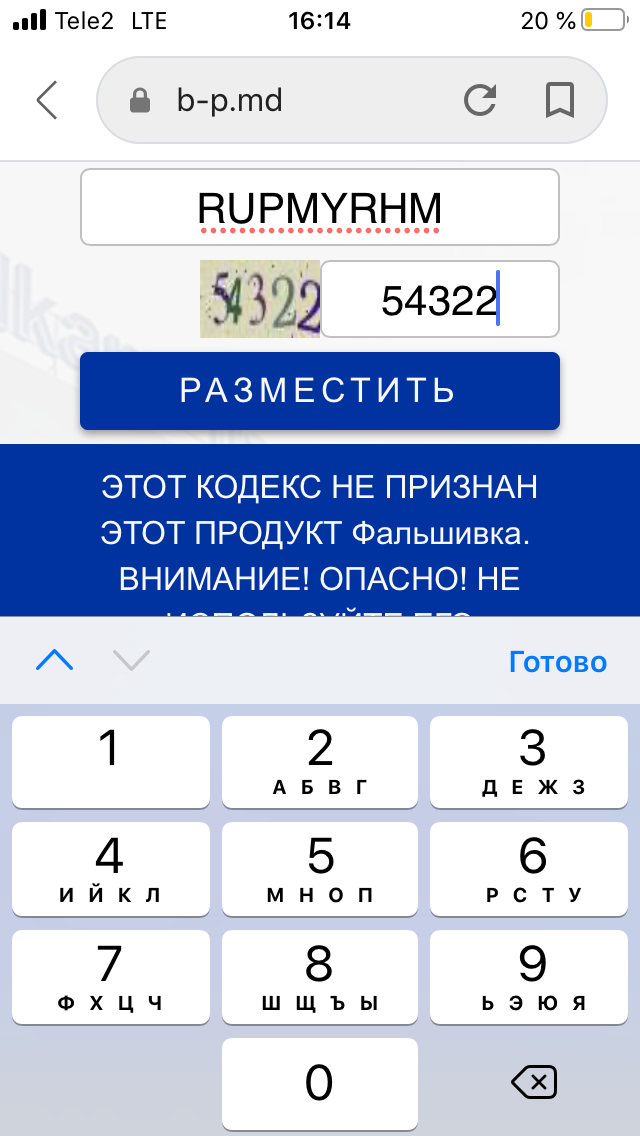Reload the current page
This screenshot has width=640, height=1136.
(x=480, y=100)
